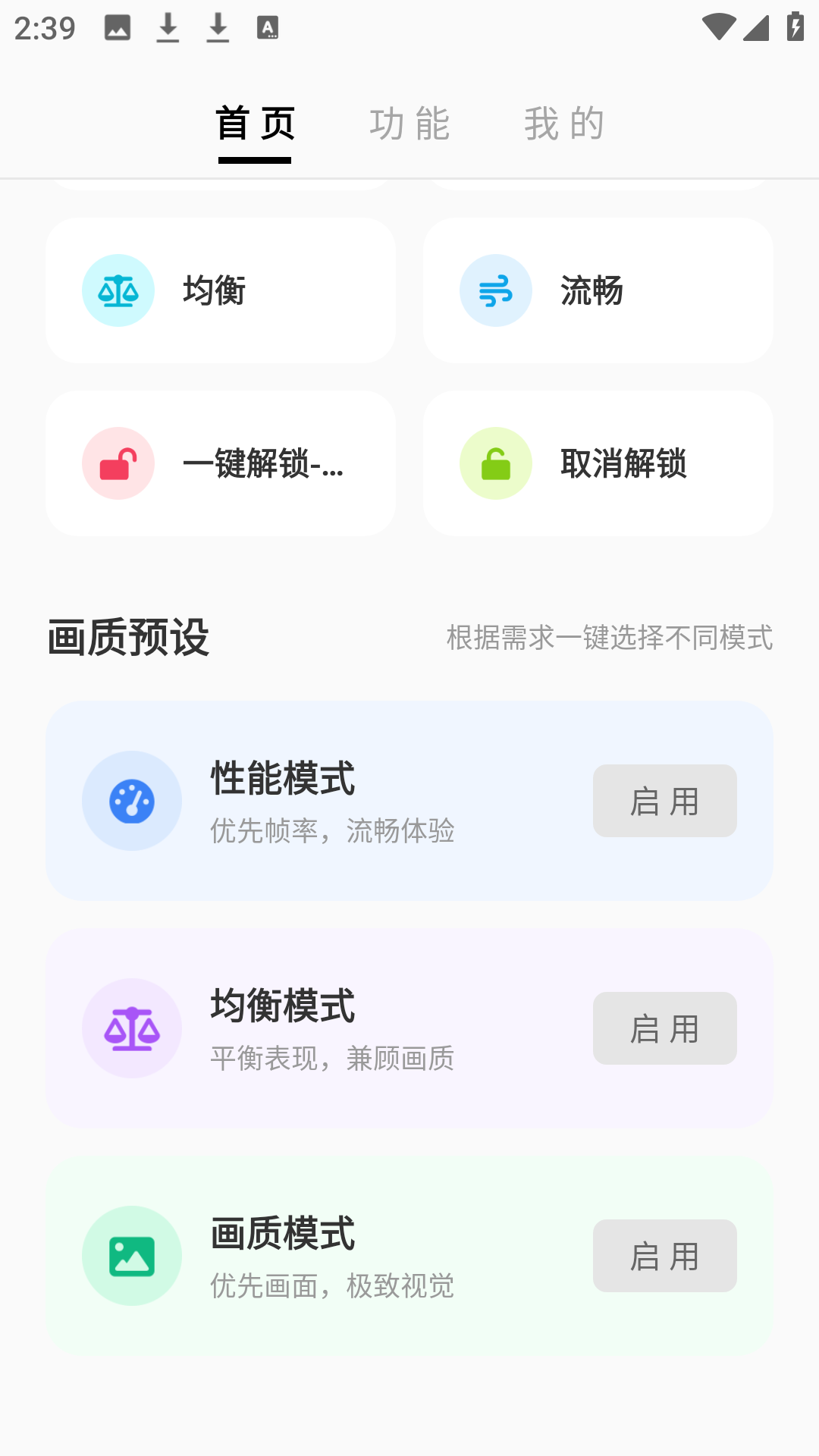This screenshot has height=1456, width=819.
Task: Tap the green lock icon on 取消解锁
Action: coord(495,463)
